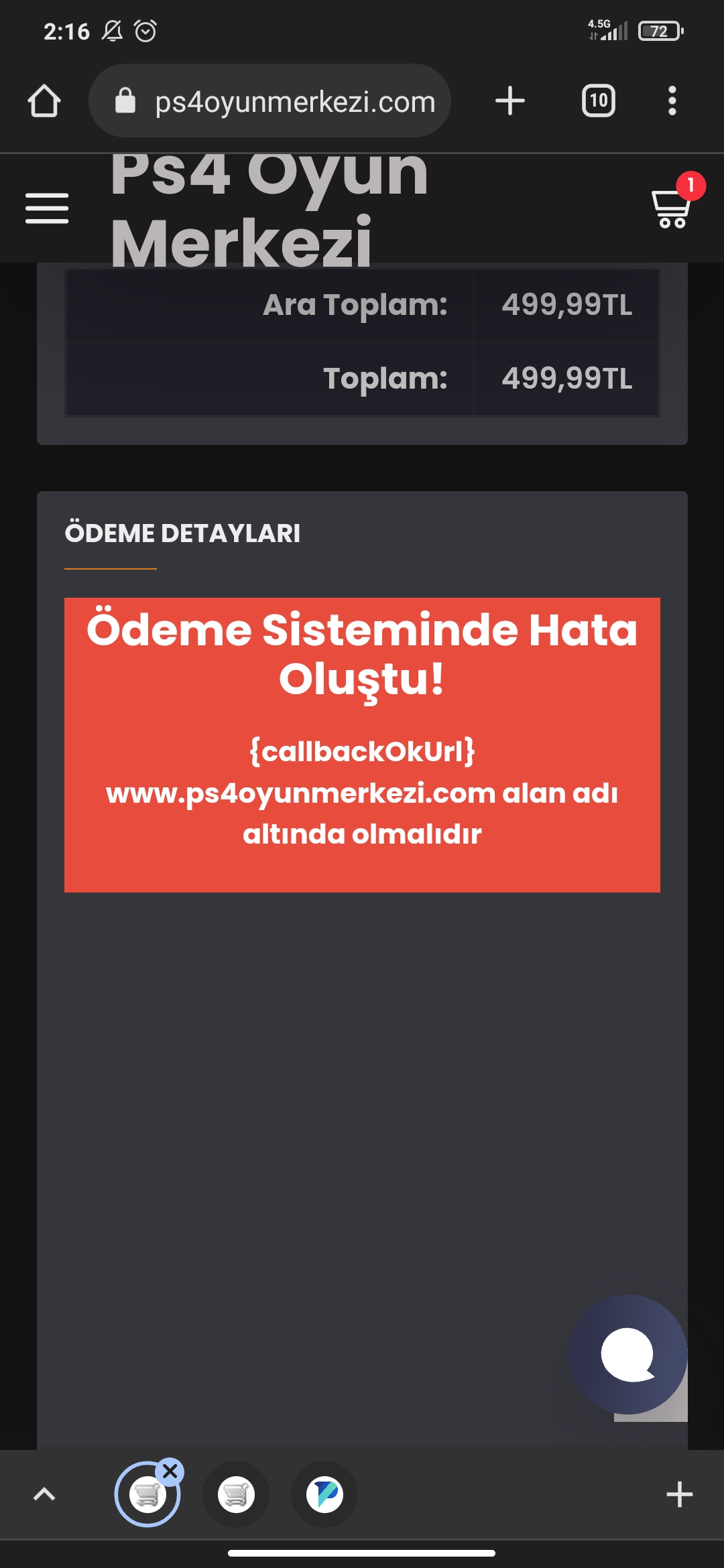Screen dimensions: 724x1568
Task: Expand the bottom tab strip chevron
Action: coord(44,1494)
